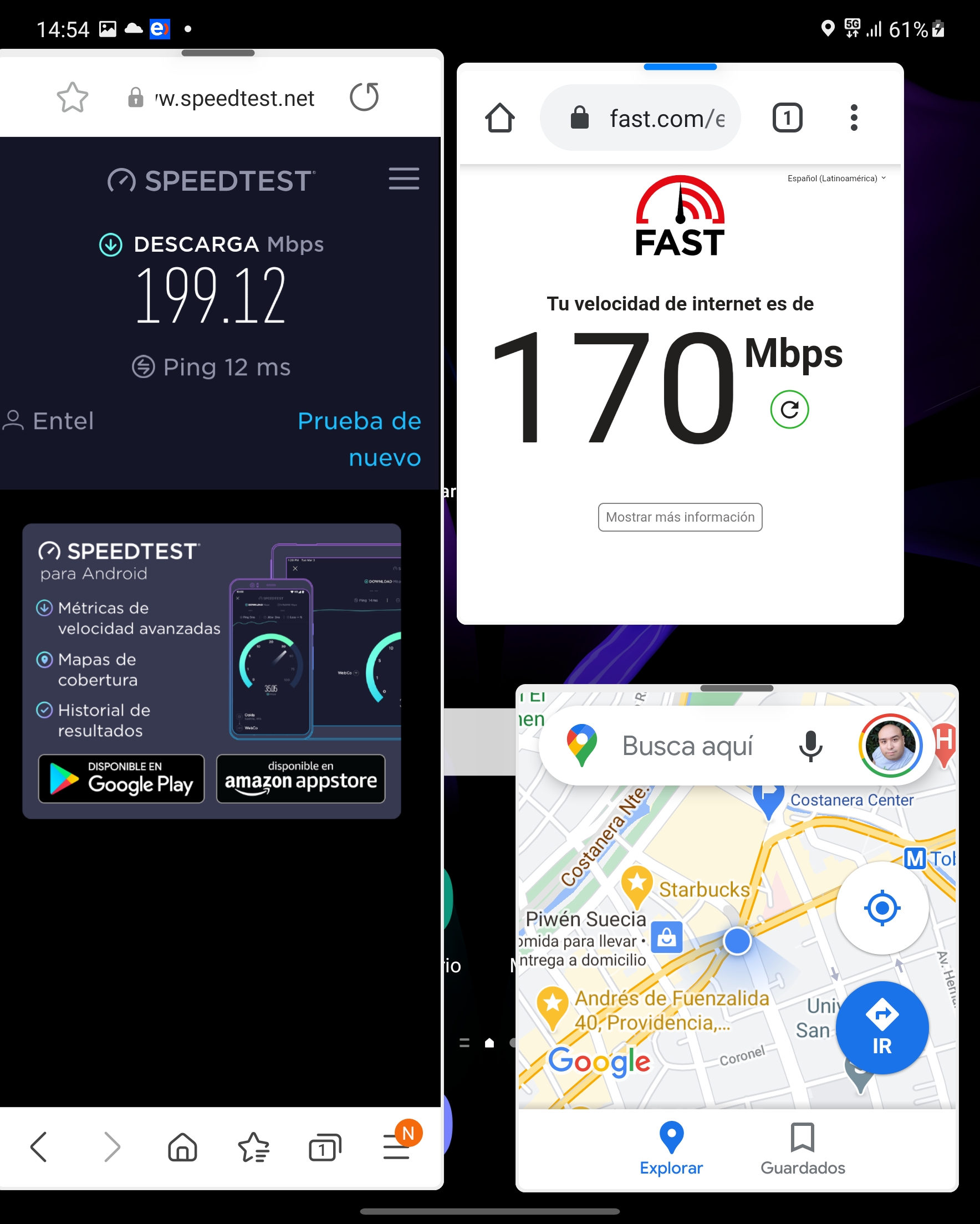Open the Samsung browser tab manager
This screenshot has height=1224, width=980.
click(324, 1147)
